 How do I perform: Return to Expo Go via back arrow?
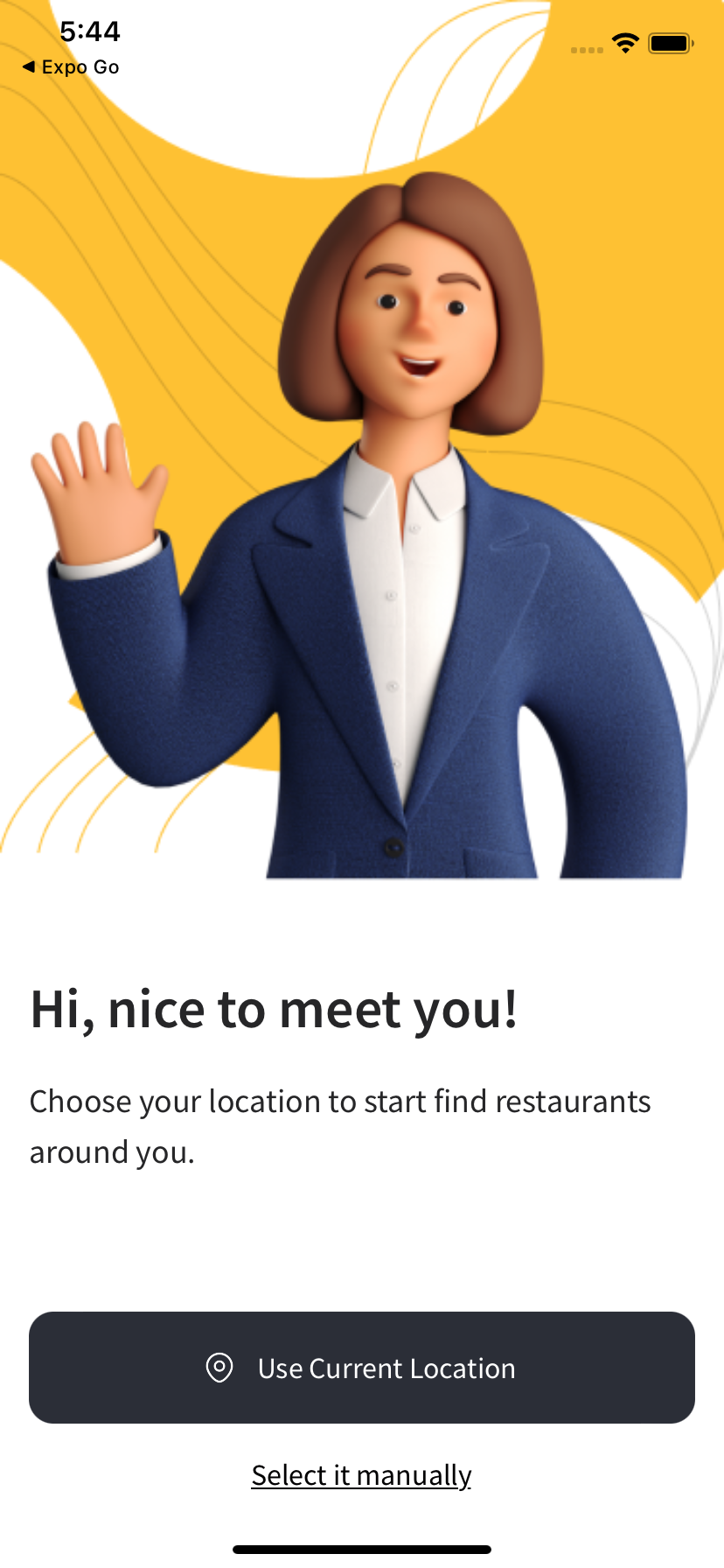point(70,67)
